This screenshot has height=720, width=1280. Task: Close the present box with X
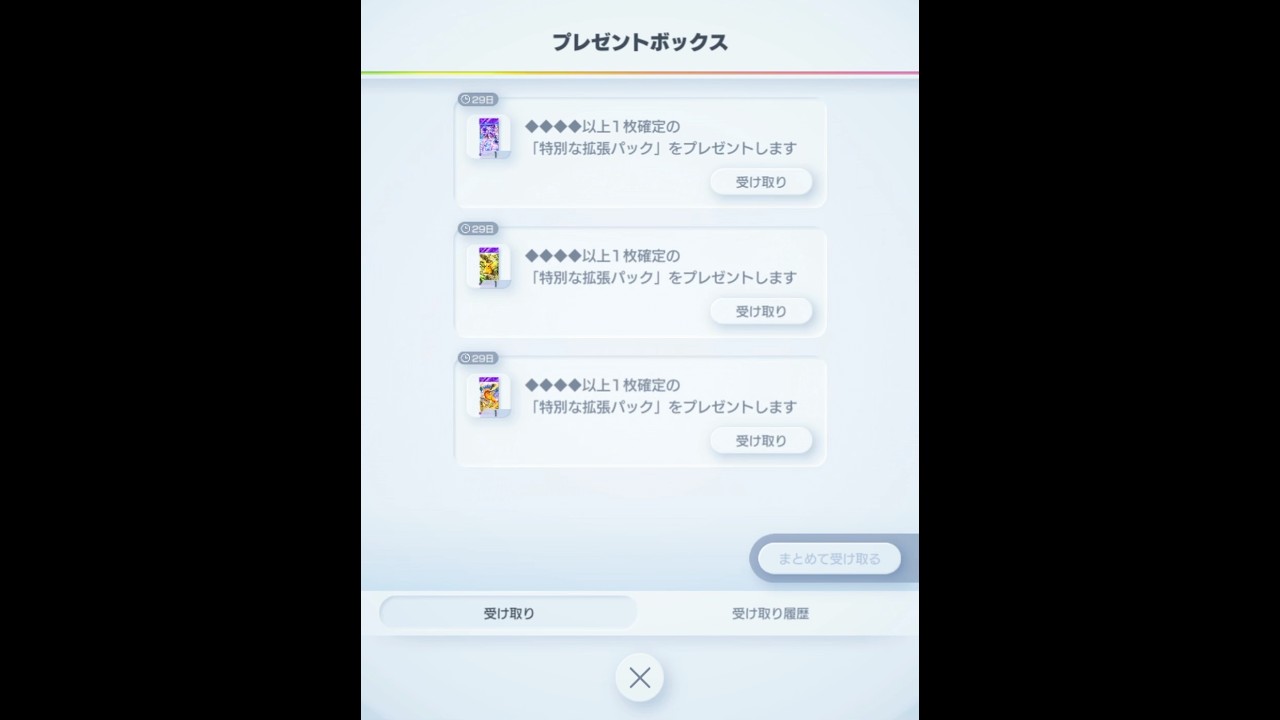click(640, 678)
